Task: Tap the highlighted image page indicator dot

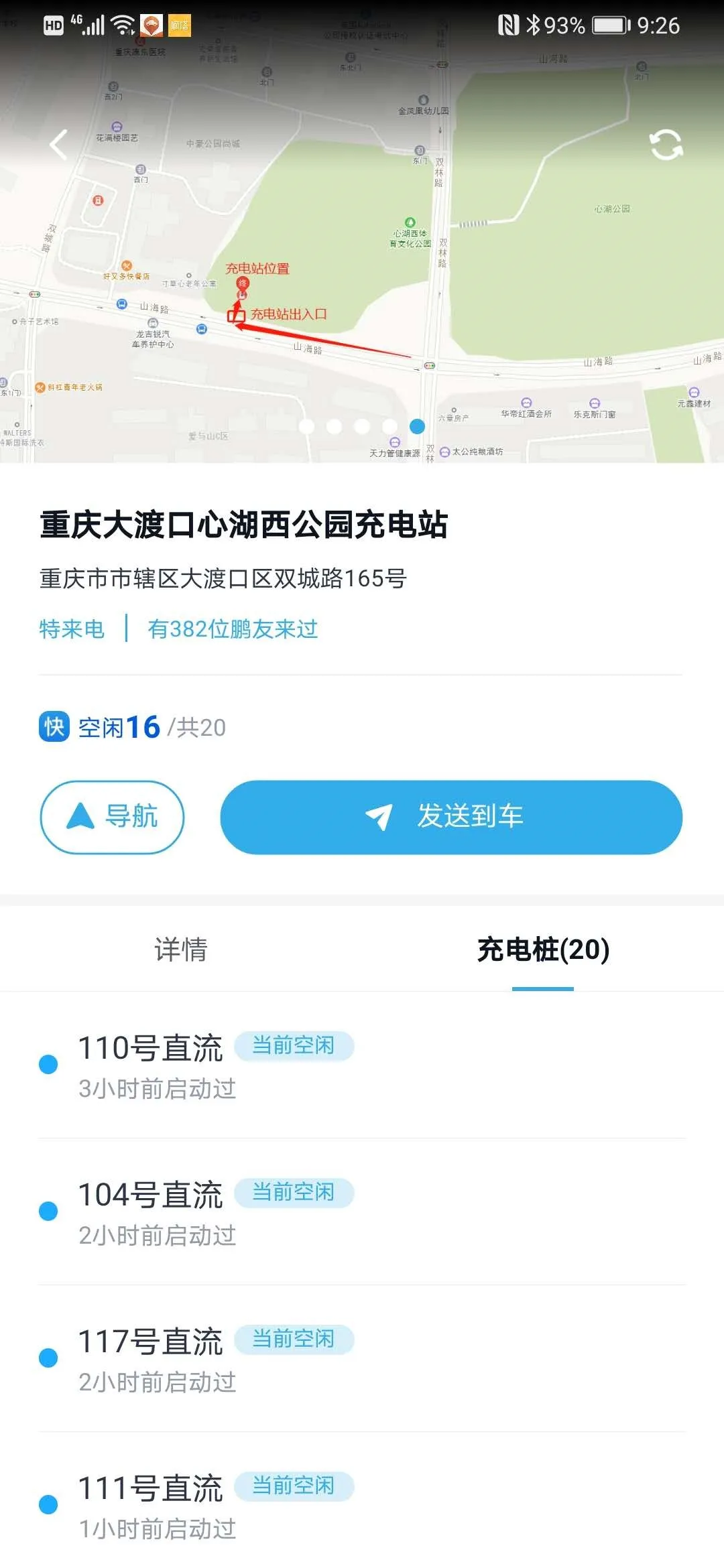Action: coord(417,426)
